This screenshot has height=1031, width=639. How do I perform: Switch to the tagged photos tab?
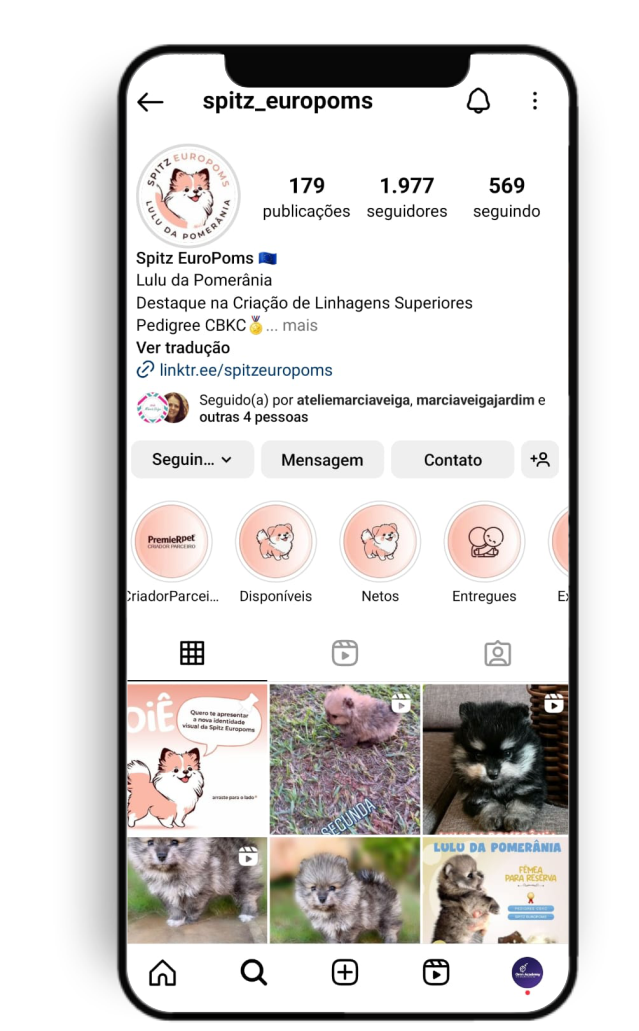[x=497, y=653]
